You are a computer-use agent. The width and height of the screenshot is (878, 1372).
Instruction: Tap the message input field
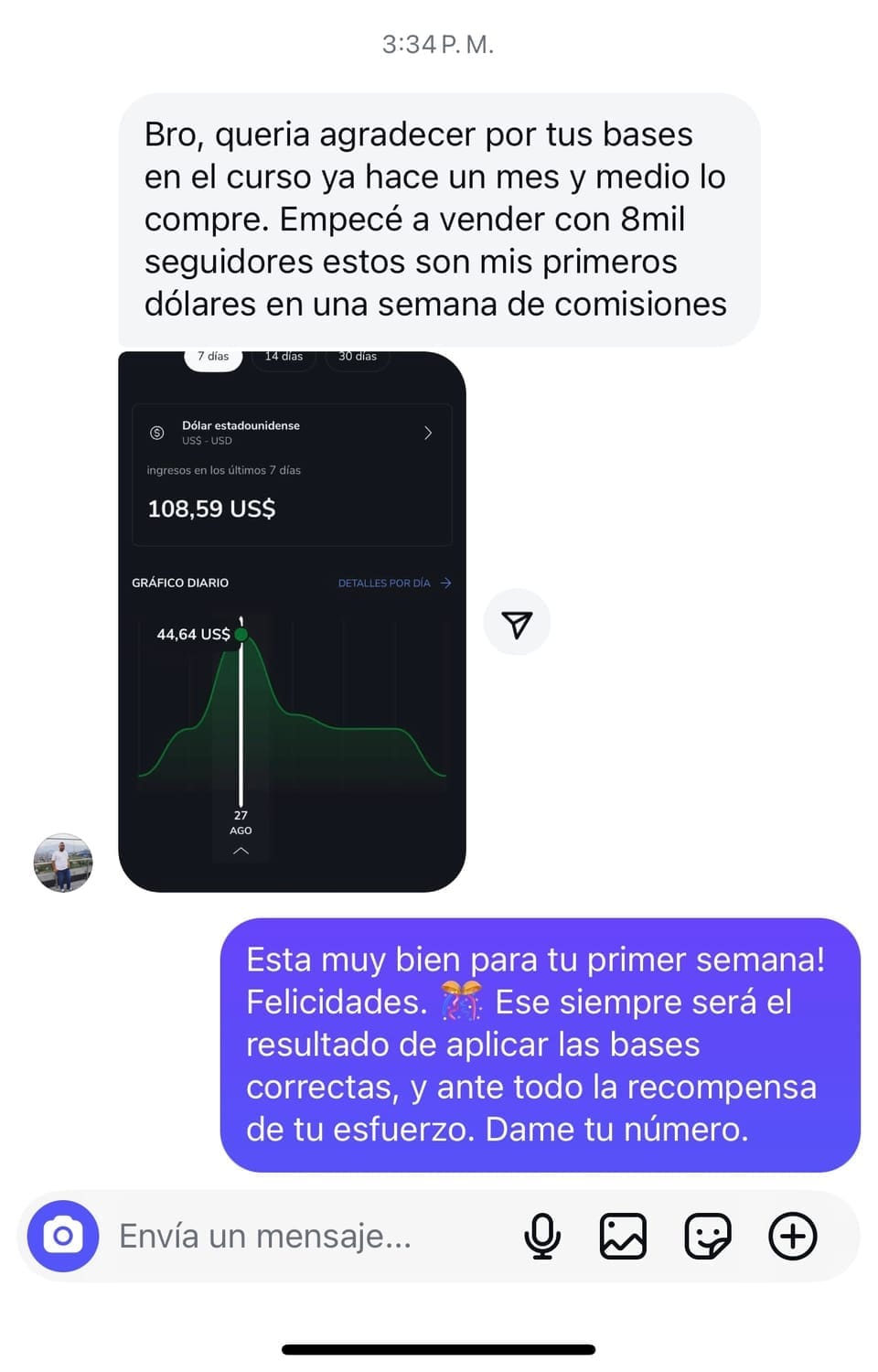point(302,1236)
